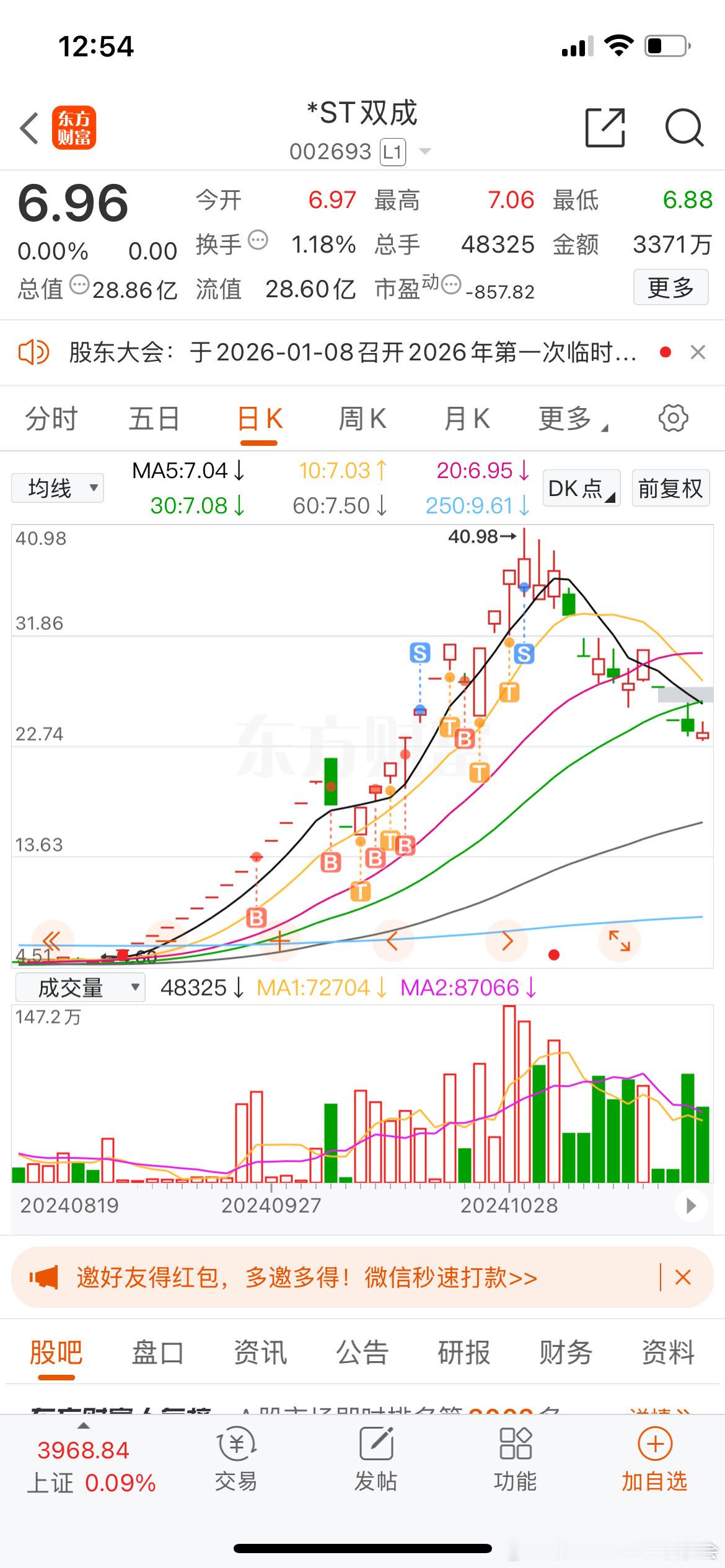Open the DK点 options
The width and height of the screenshot is (725, 1568).
[x=581, y=489]
